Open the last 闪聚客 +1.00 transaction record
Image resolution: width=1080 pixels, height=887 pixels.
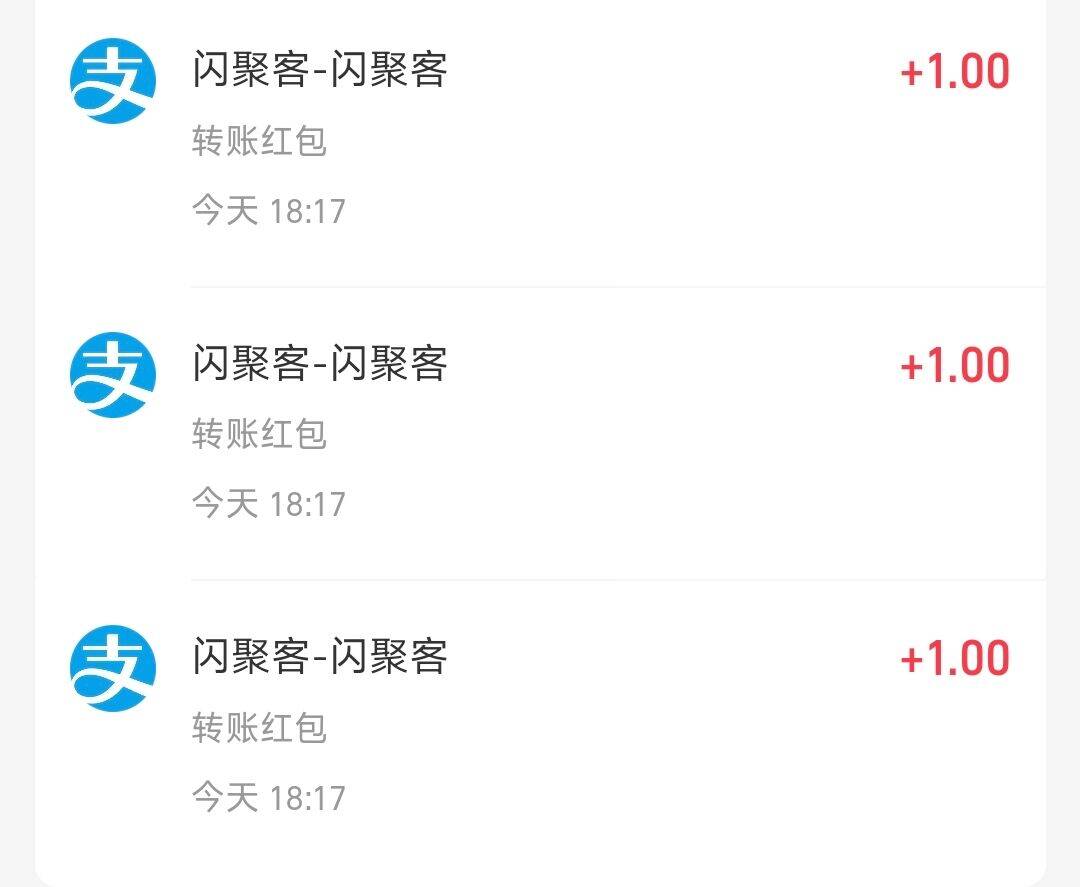coord(540,726)
